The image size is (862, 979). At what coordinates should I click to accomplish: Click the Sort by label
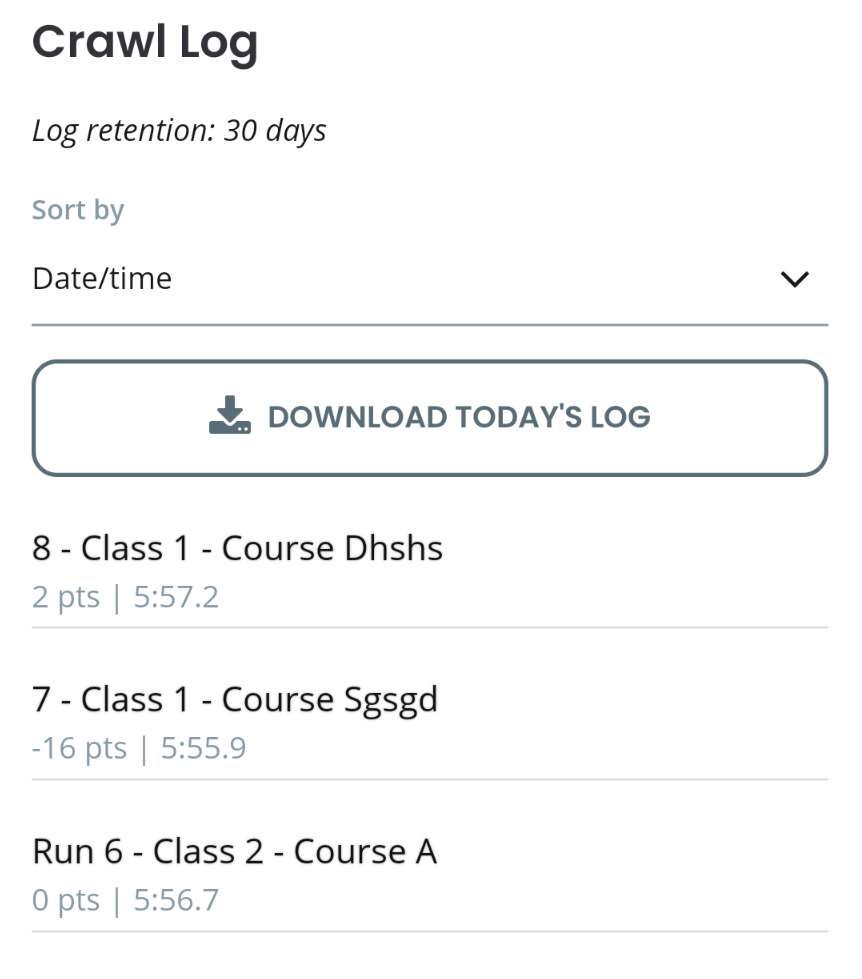(x=78, y=210)
